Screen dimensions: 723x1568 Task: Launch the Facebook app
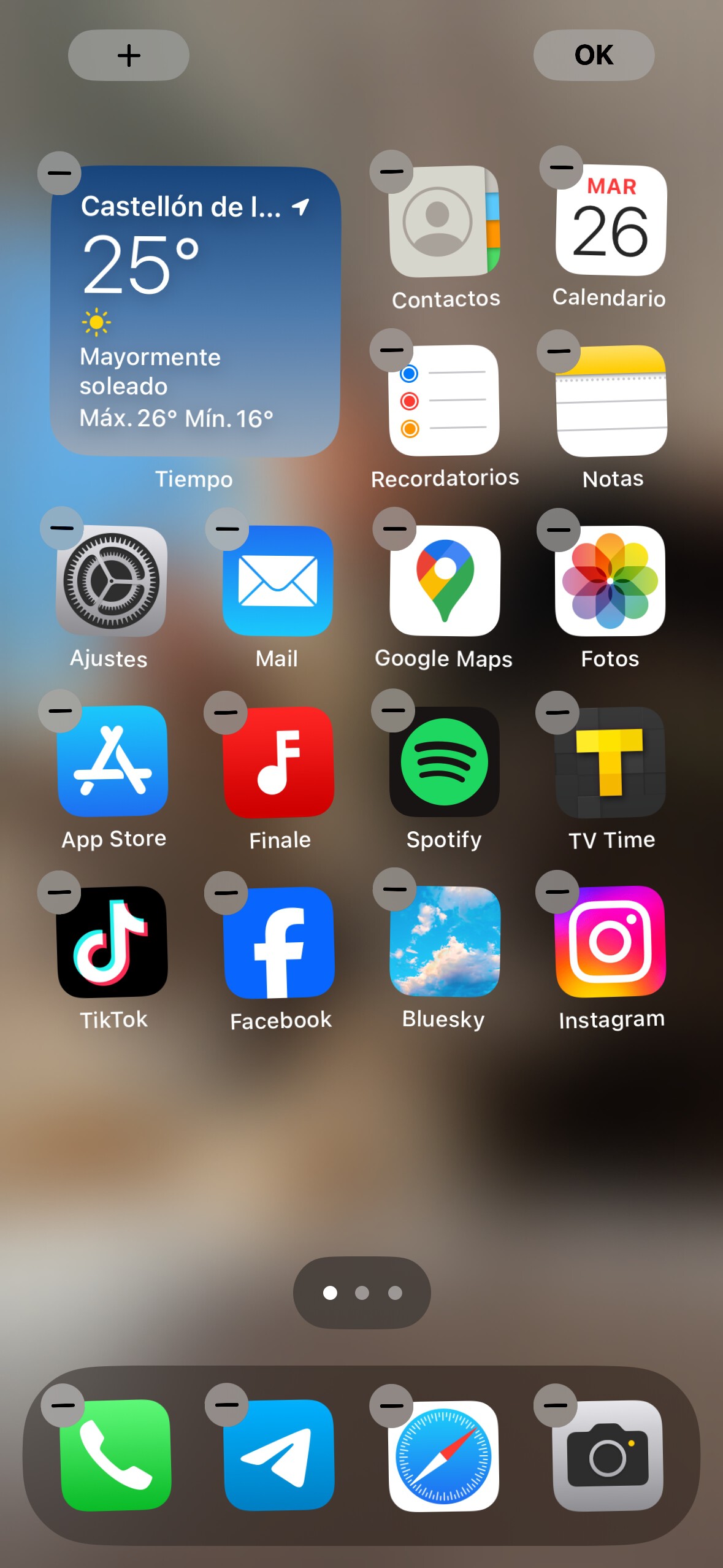[279, 943]
